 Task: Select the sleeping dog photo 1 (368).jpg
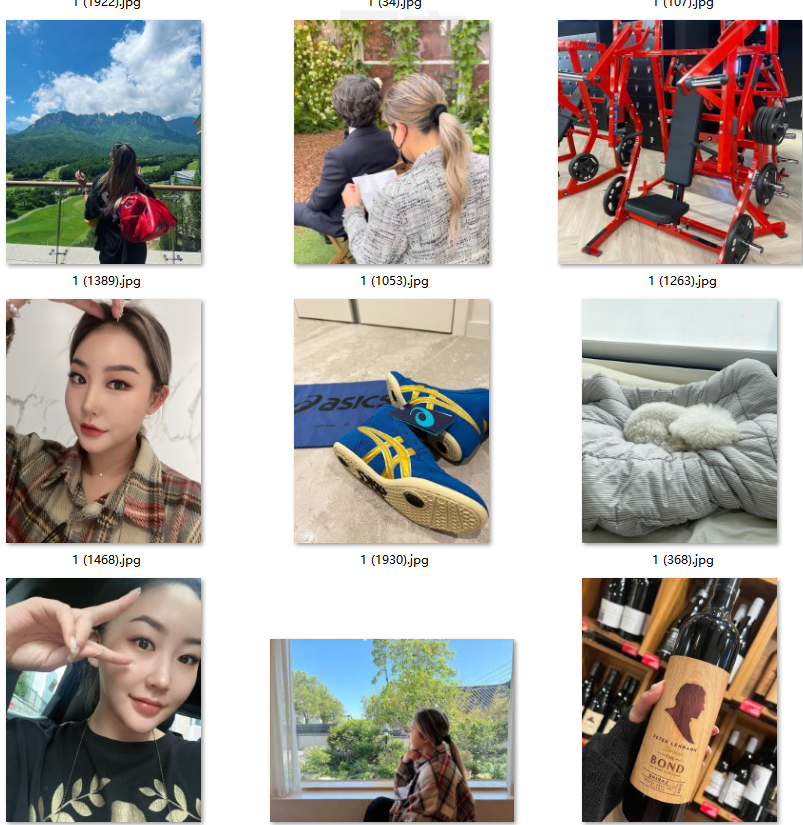[680, 420]
